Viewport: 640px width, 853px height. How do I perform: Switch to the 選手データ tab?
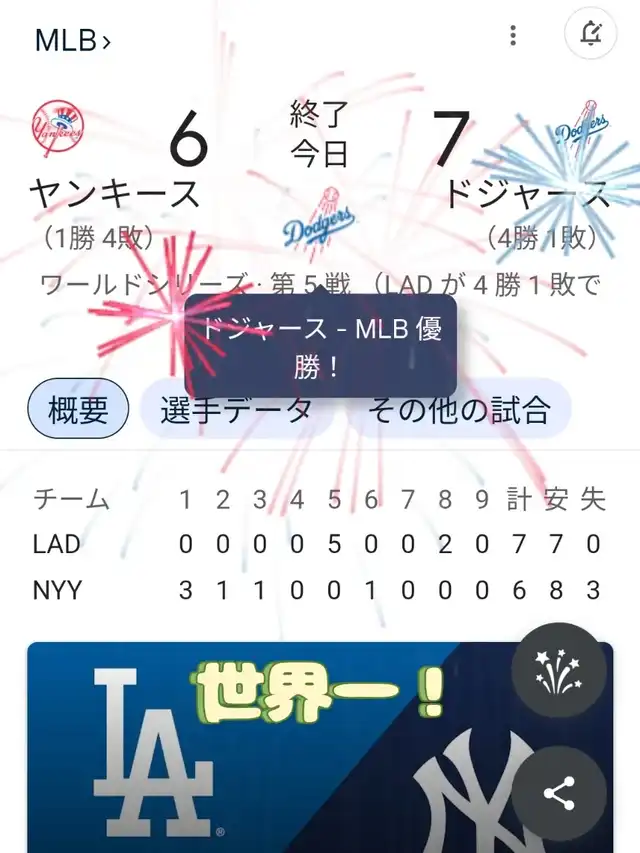point(236,409)
